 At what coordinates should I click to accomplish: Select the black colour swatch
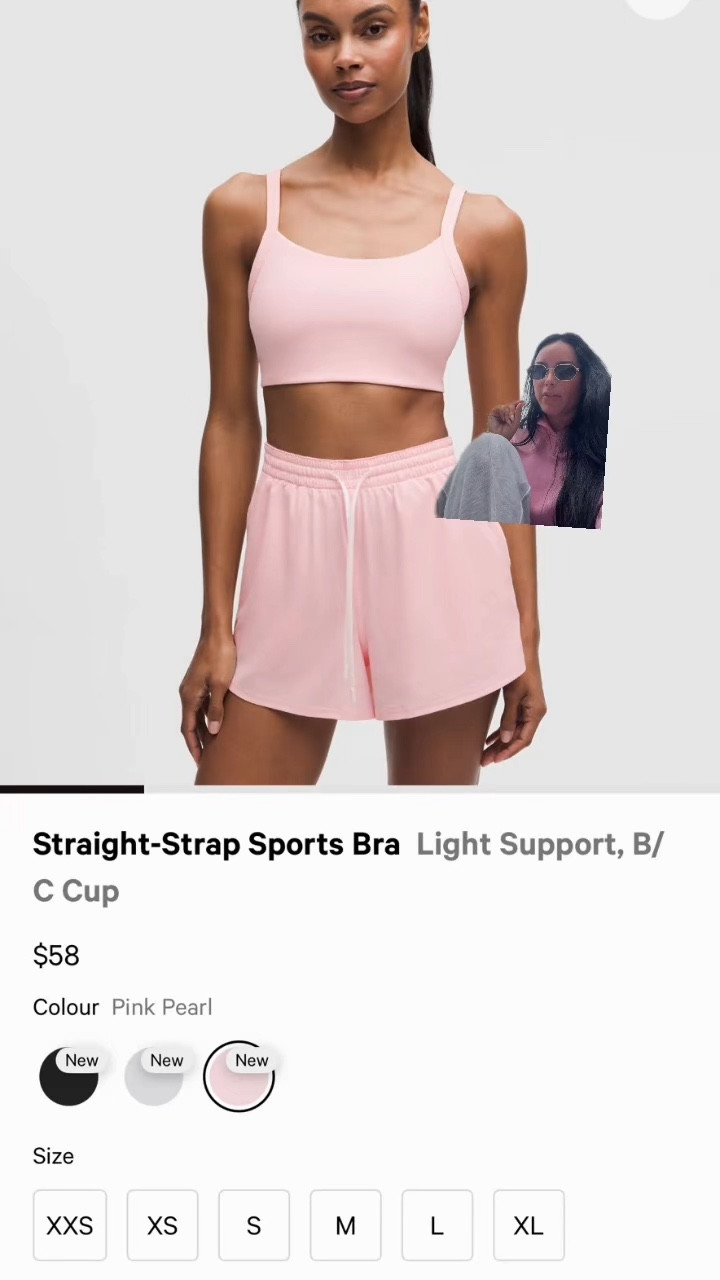pos(68,1077)
